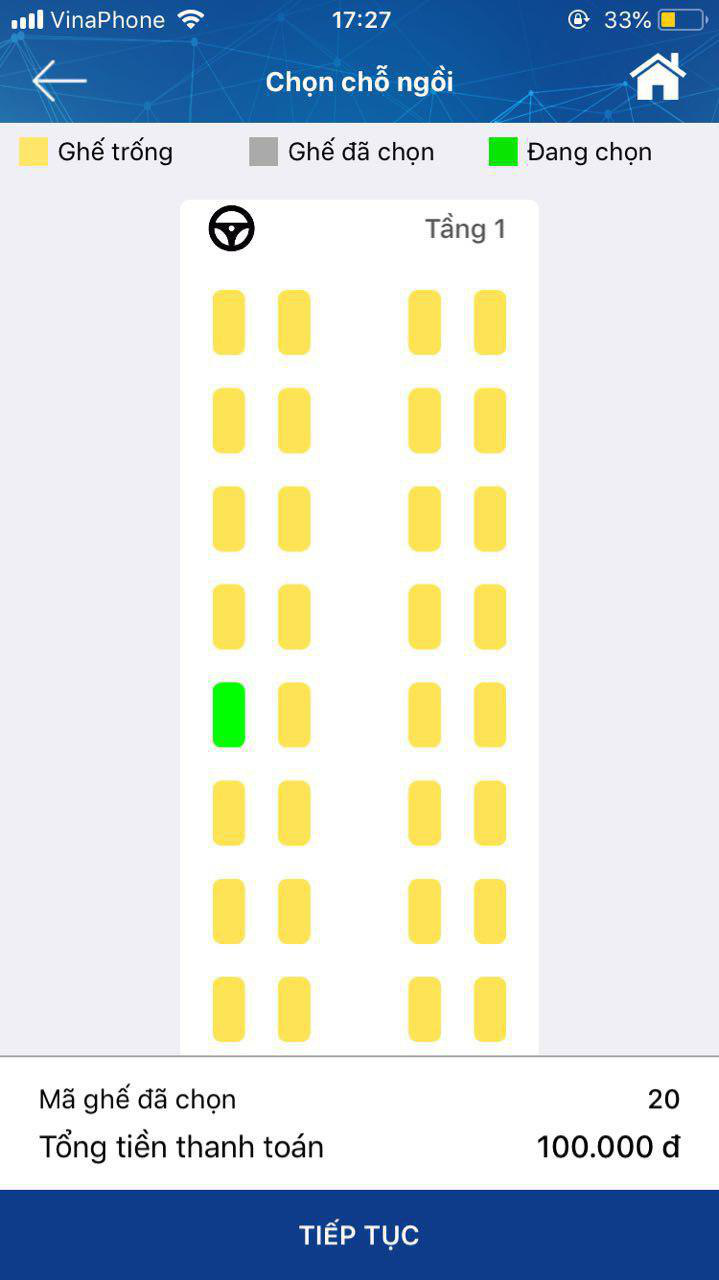Deselect the green currently selected seat
Viewport: 719px width, 1280px height.
(229, 714)
